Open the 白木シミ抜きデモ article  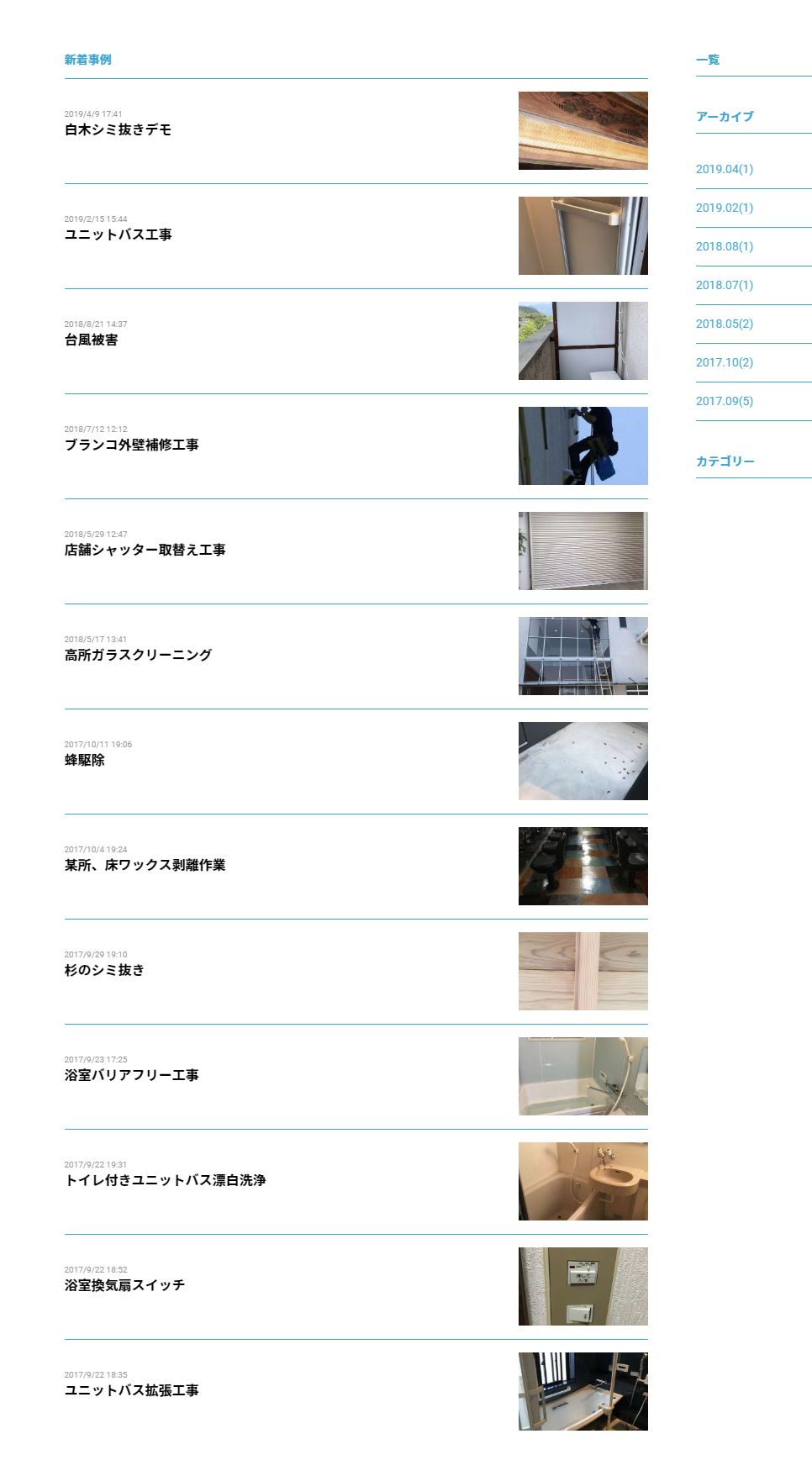tap(118, 129)
